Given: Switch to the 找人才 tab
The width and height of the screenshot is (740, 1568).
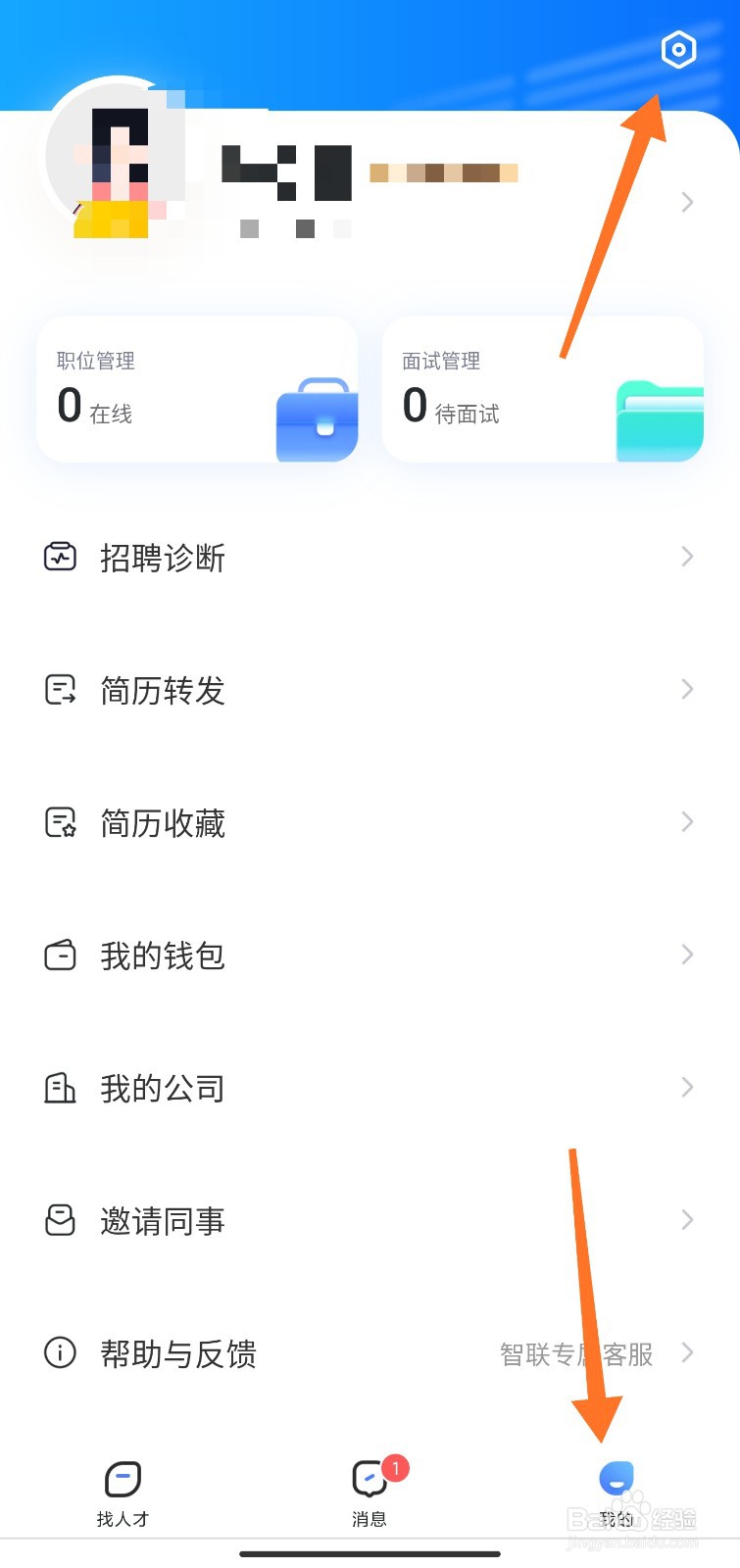Looking at the screenshot, I should (123, 1492).
